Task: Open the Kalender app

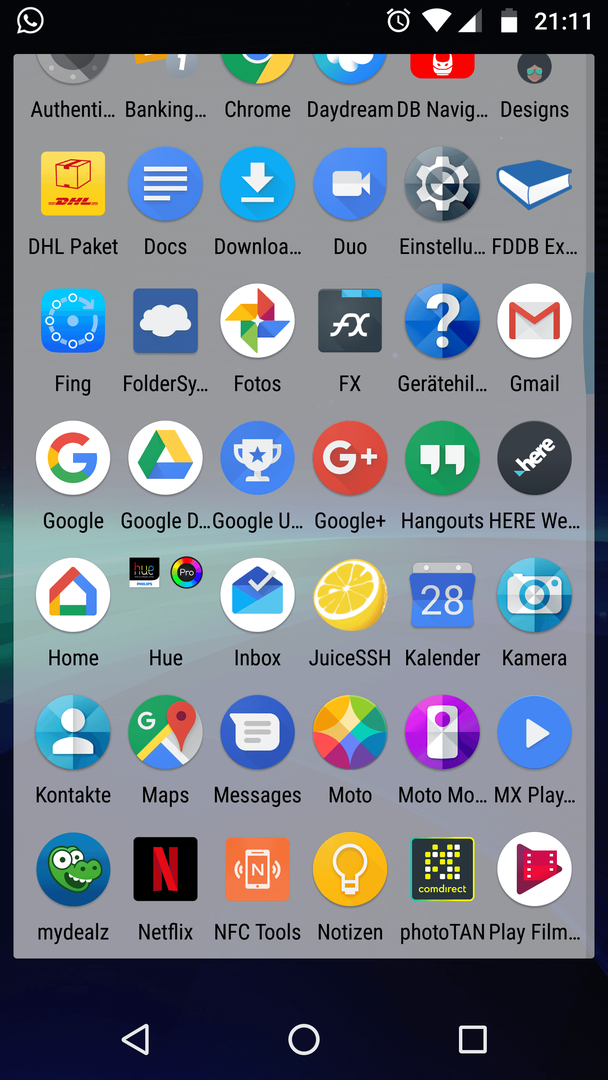Action: 442,596
